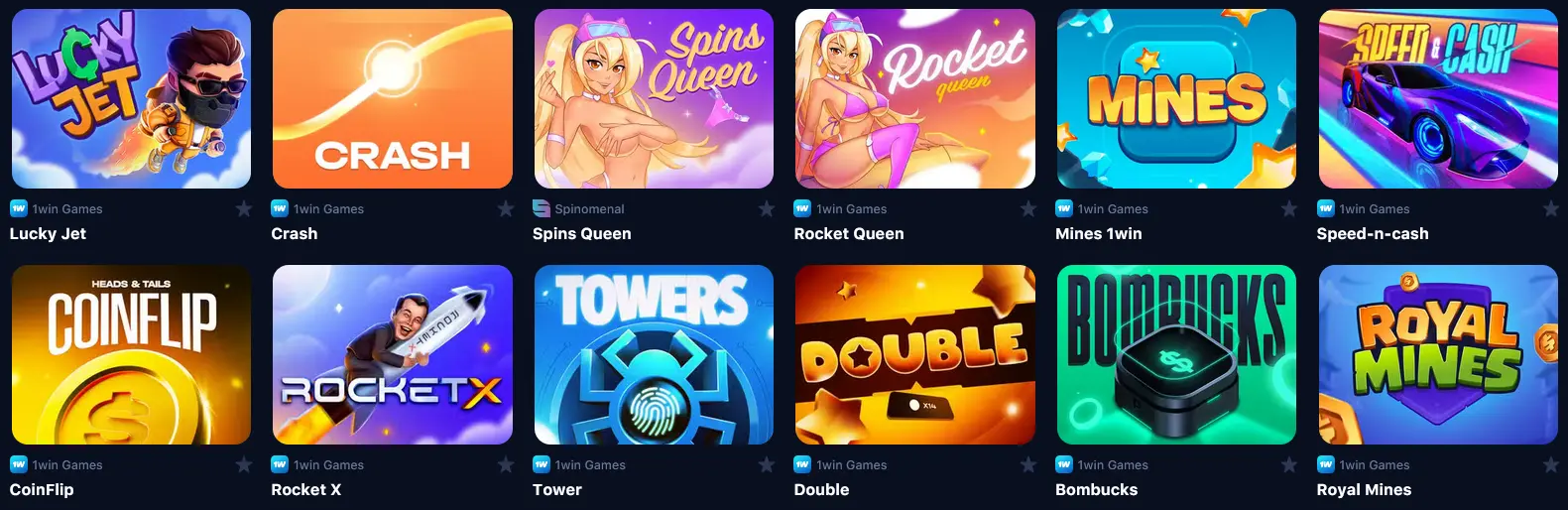Open Spins Queen by Spinomenal

(x=654, y=99)
